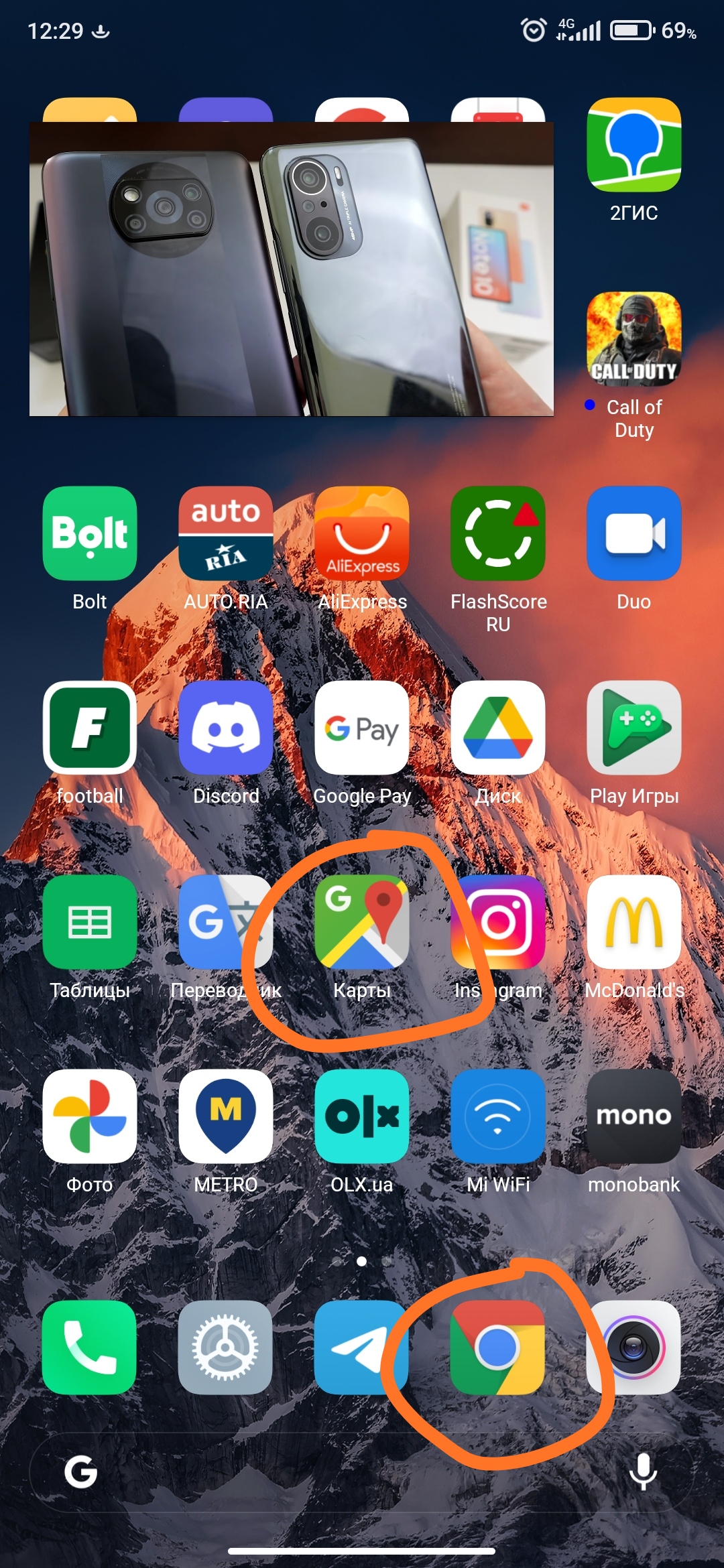Viewport: 724px width, 1568px height.
Task: Open the 2ГИС maps app
Action: coord(633,145)
